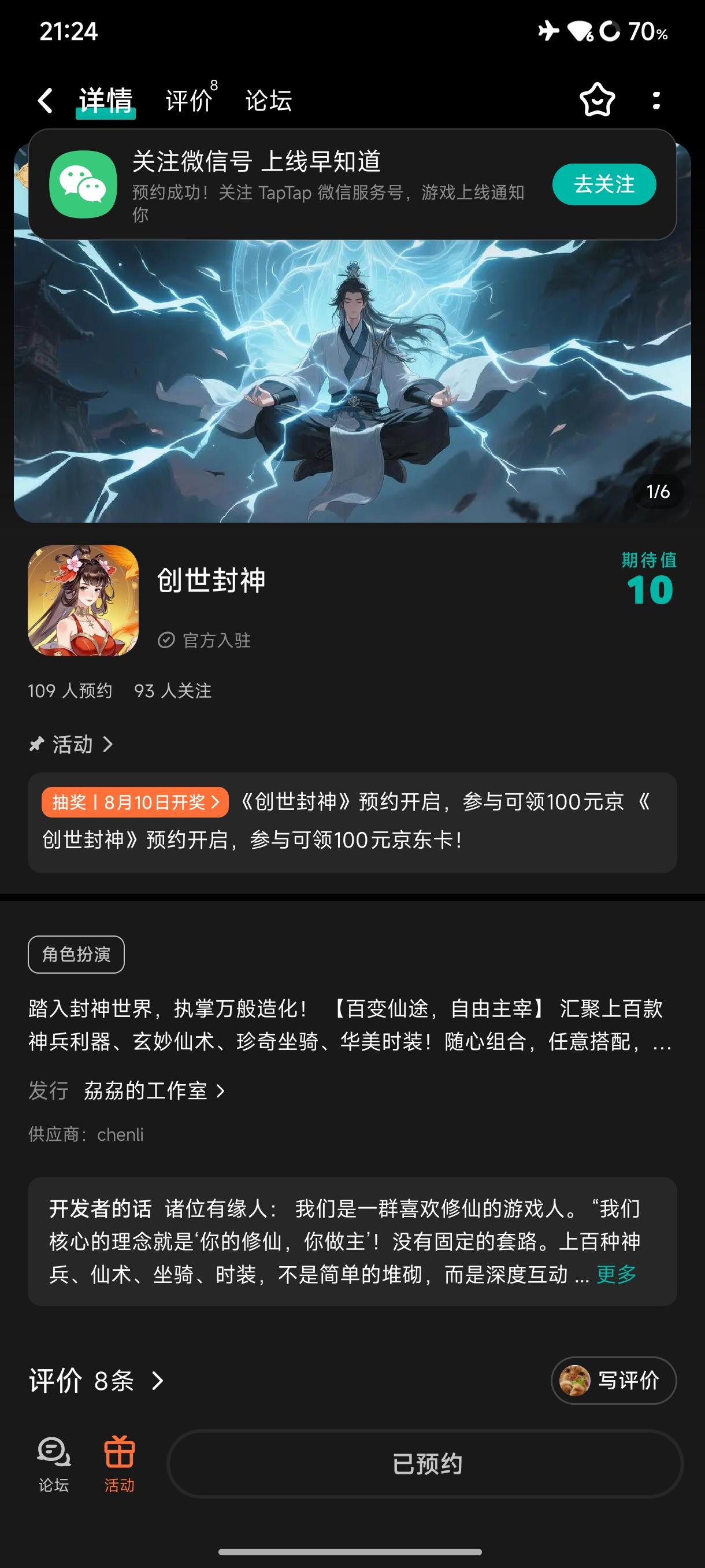The width and height of the screenshot is (705, 1568).
Task: Open the 抽奖 8月10日开奖 lottery entry
Action: pyautogui.click(x=135, y=803)
